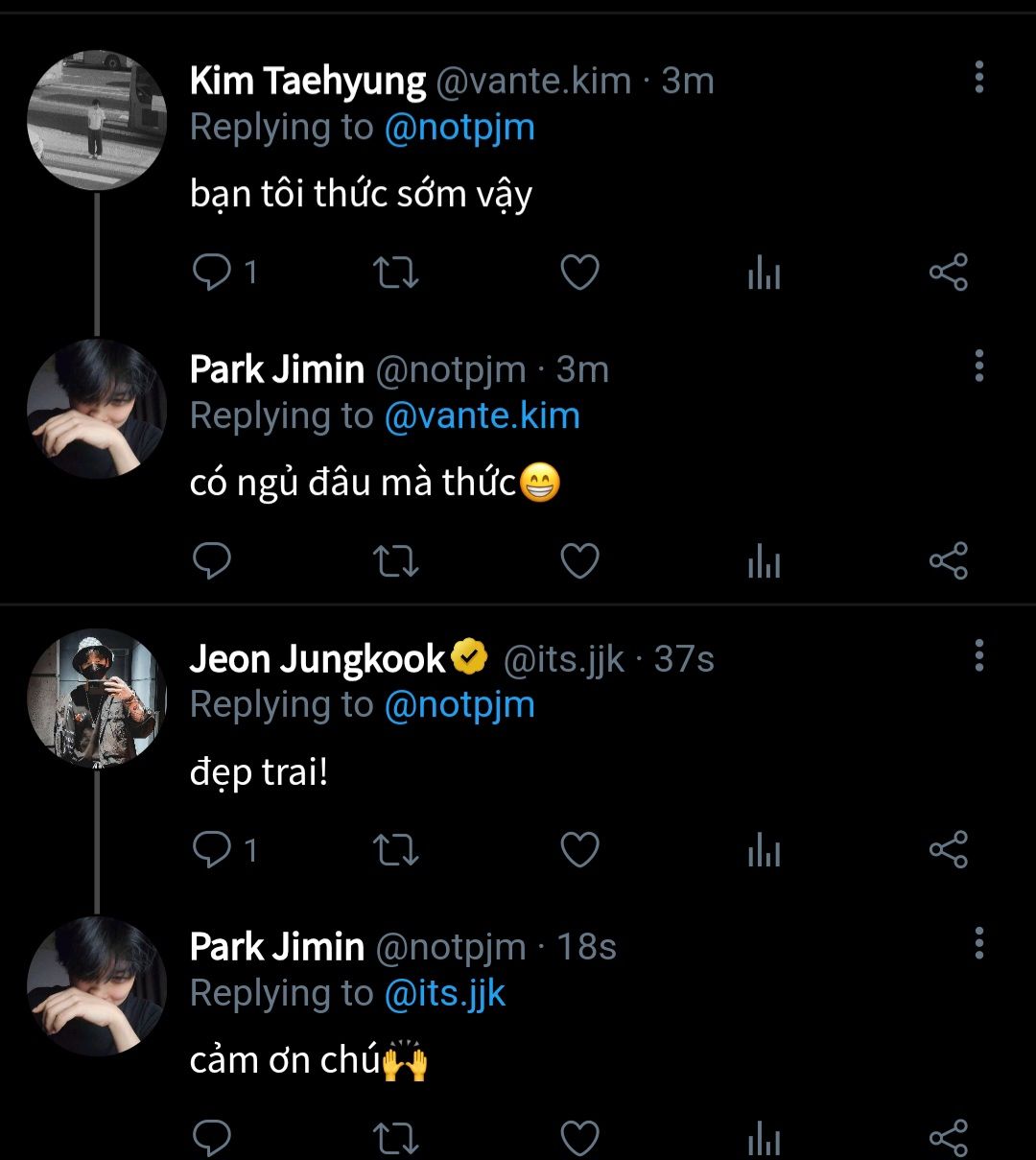Reply to Kim Taehyung's tweet
Viewport: 1036px width, 1160px height.
coord(212,272)
